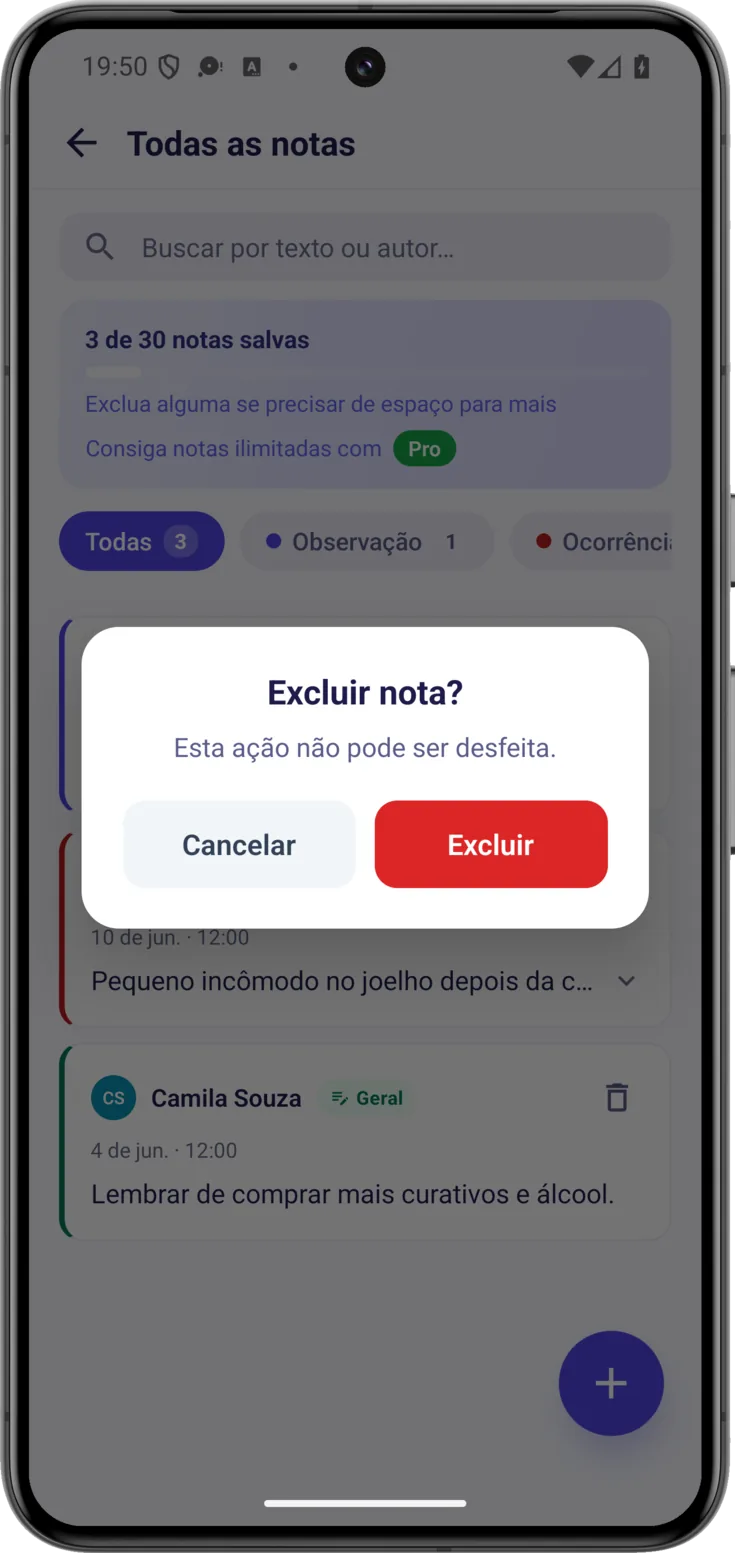Cancel the delete note dialog
Screen dimensions: 735x1553
(239, 844)
